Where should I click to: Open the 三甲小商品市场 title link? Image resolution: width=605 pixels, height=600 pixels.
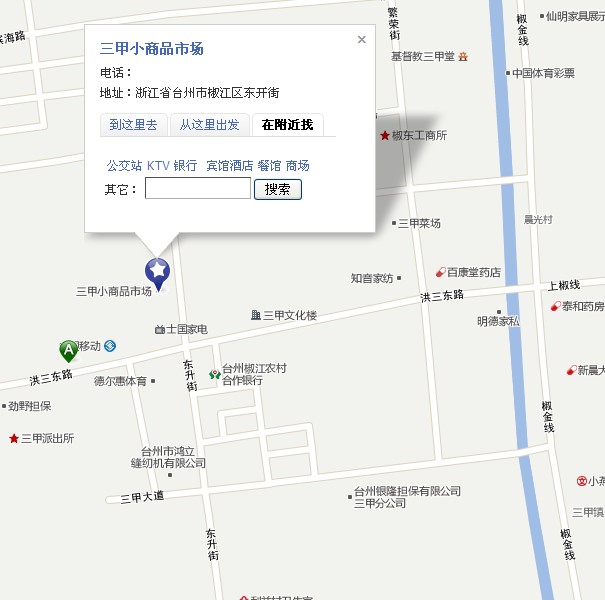coord(152,49)
